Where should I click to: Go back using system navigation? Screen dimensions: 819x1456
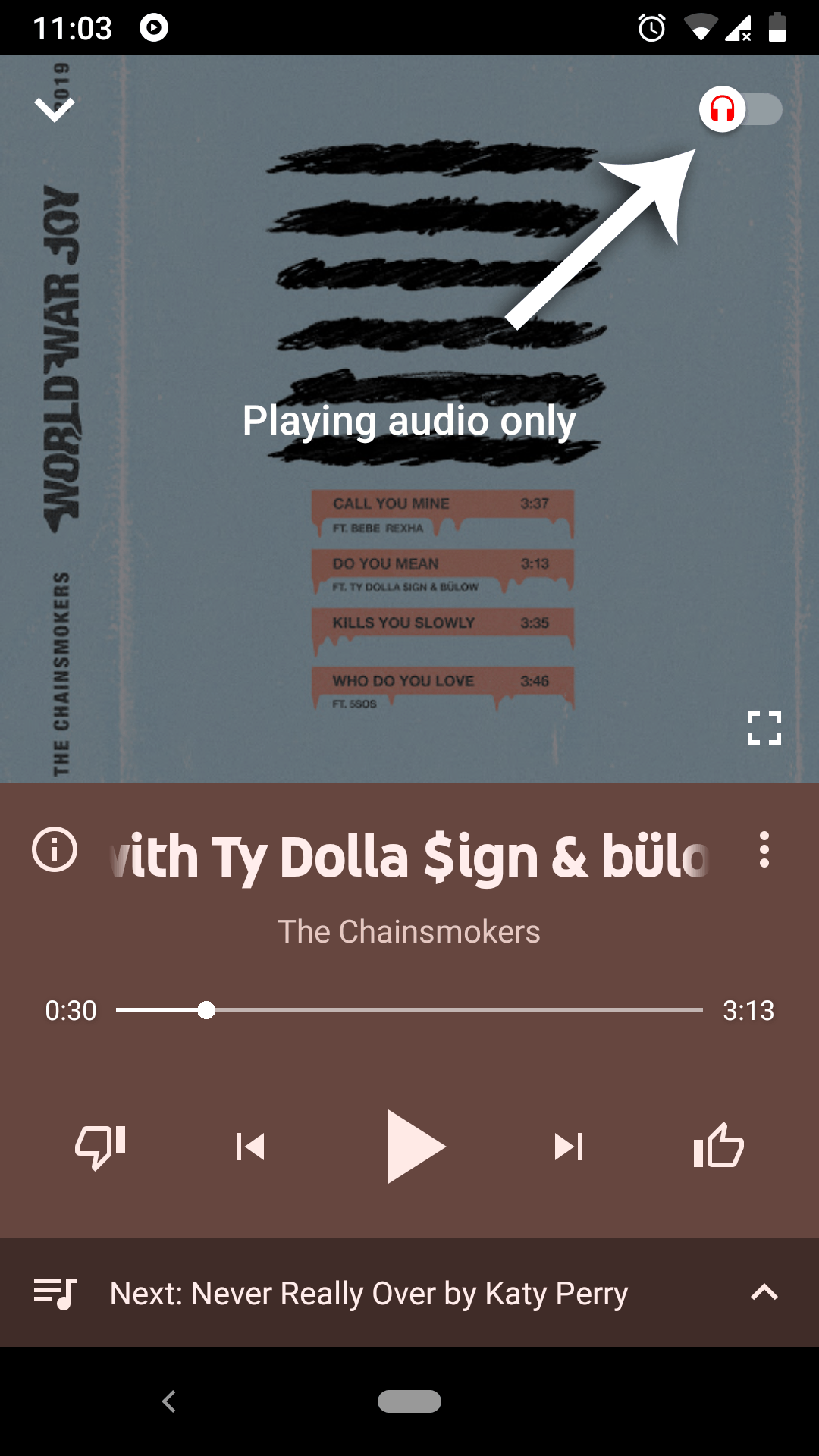coord(169,1401)
